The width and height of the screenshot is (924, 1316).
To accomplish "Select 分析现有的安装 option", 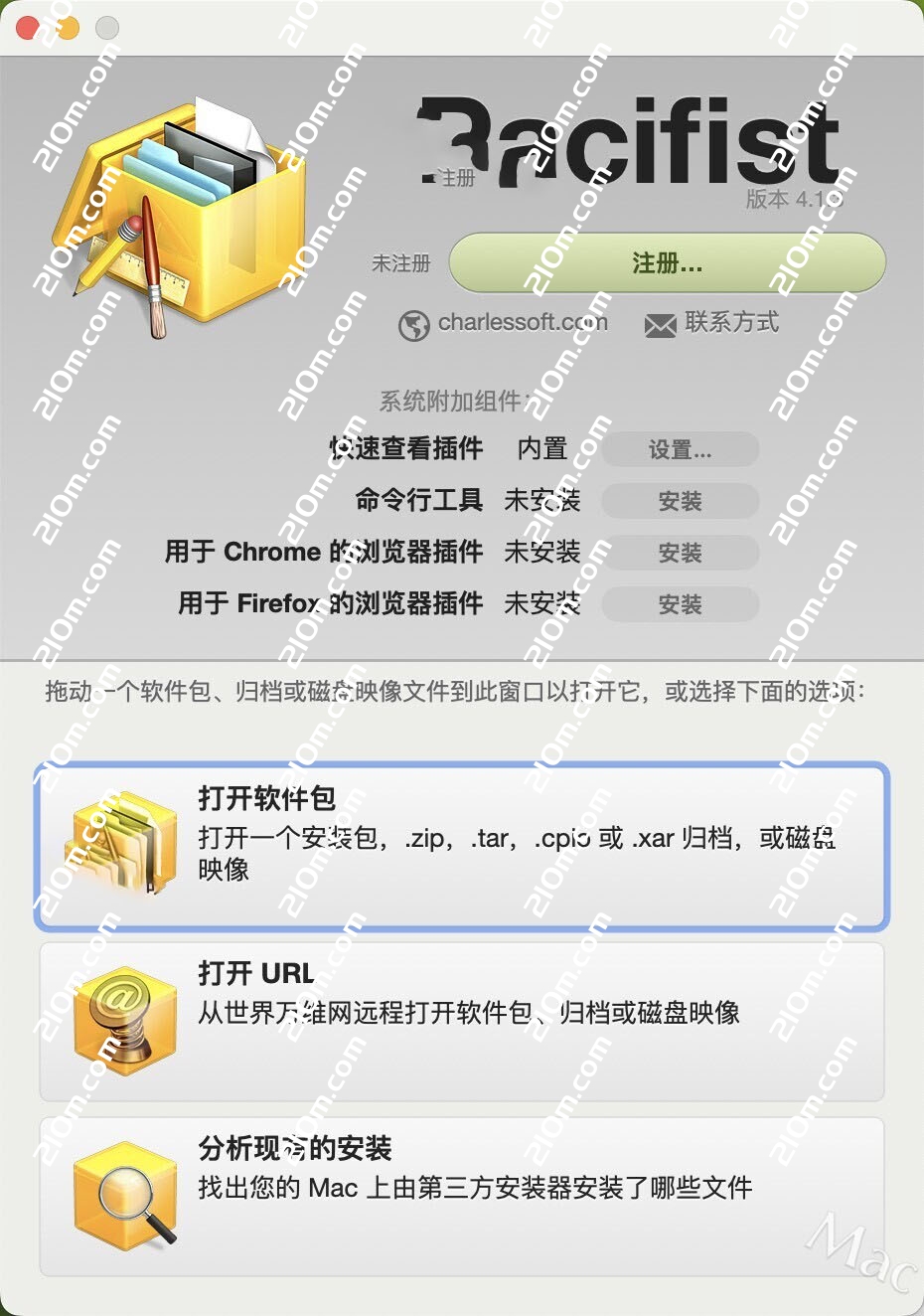I will [461, 1196].
